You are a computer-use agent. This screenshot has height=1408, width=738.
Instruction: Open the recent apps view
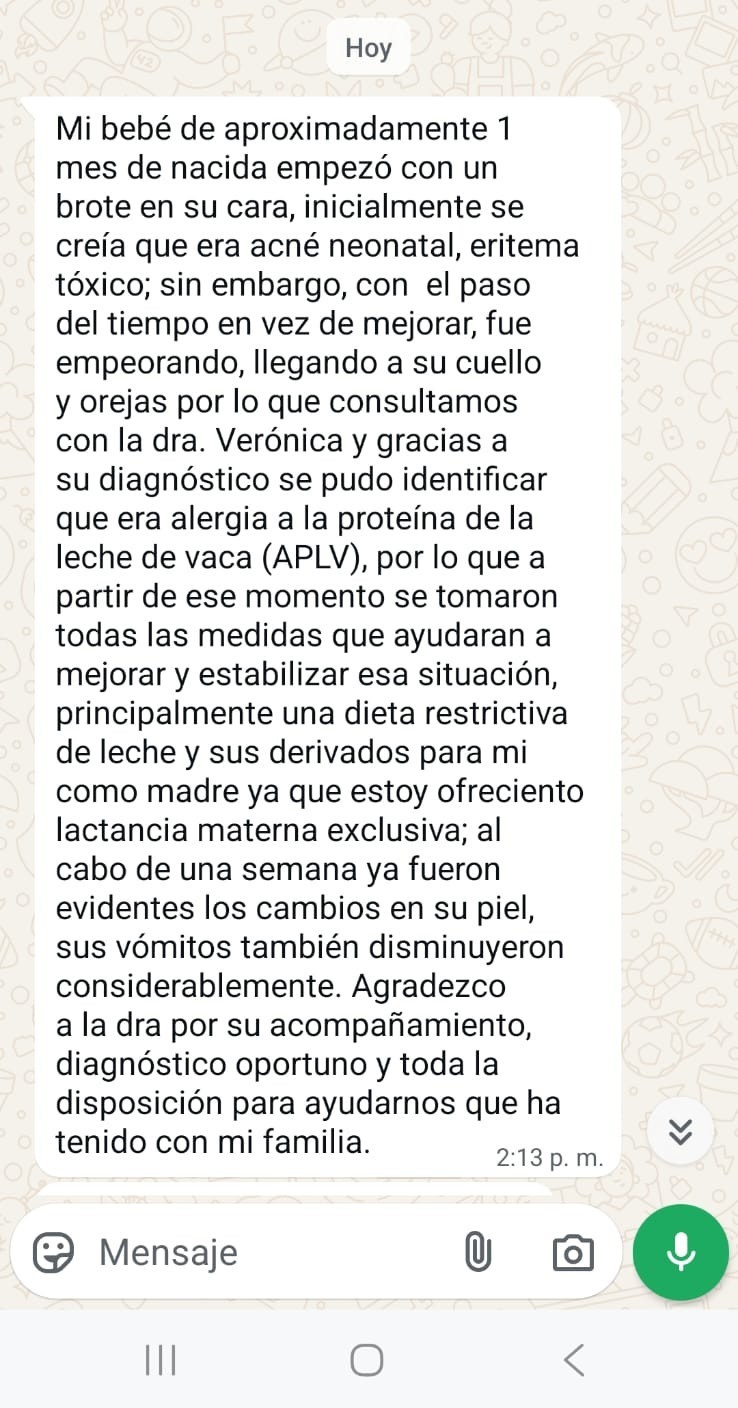(160, 1359)
